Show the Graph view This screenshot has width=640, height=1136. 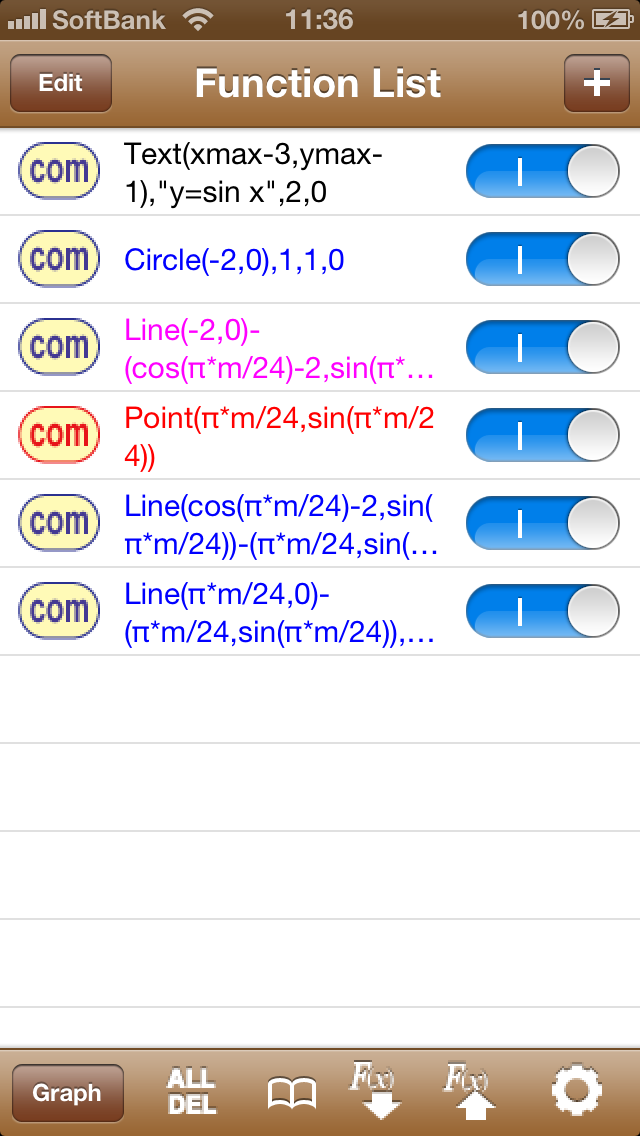click(x=67, y=1093)
